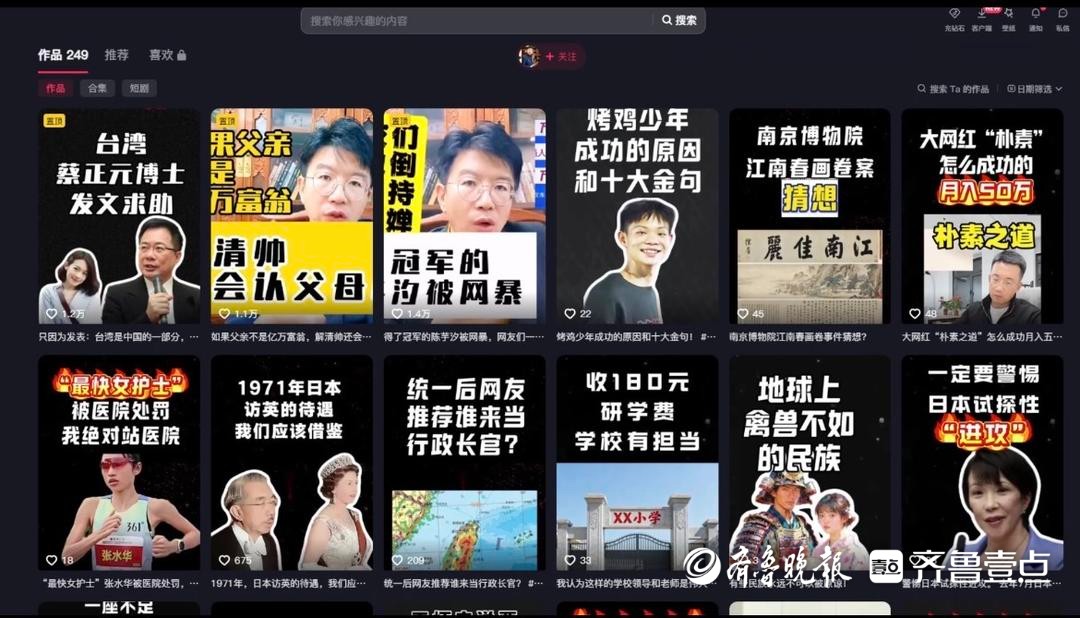Switch to the 推荐 tab

tap(117, 55)
